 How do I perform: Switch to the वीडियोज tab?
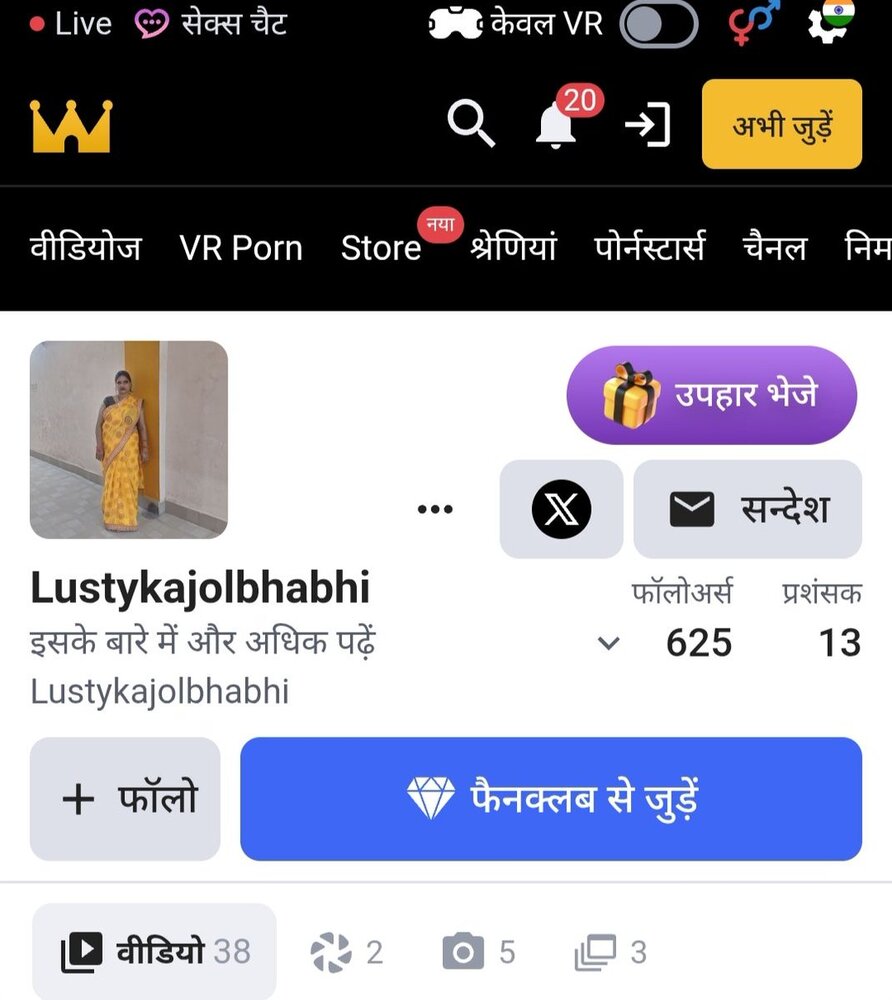pos(85,247)
